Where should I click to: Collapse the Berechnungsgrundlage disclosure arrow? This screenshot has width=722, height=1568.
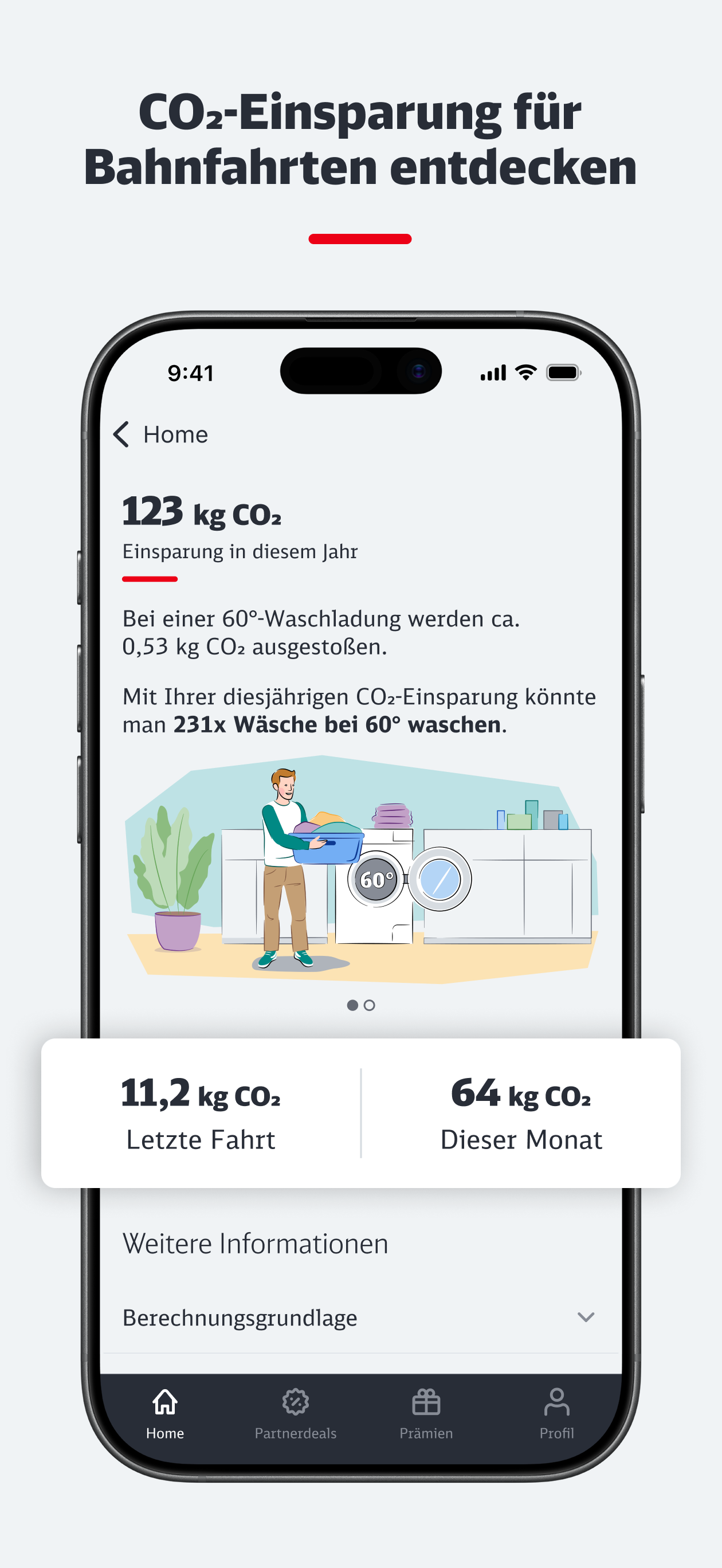pos(586,1316)
